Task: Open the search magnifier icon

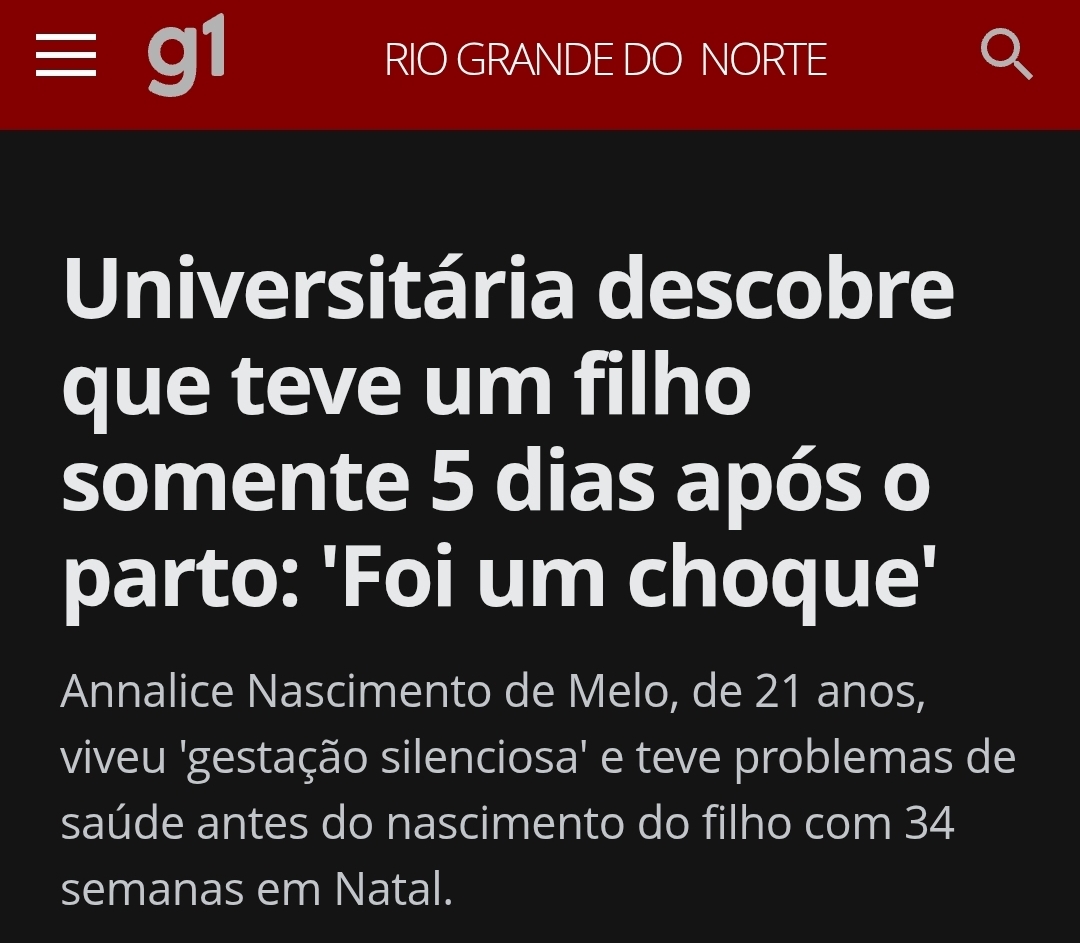Action: point(1006,55)
